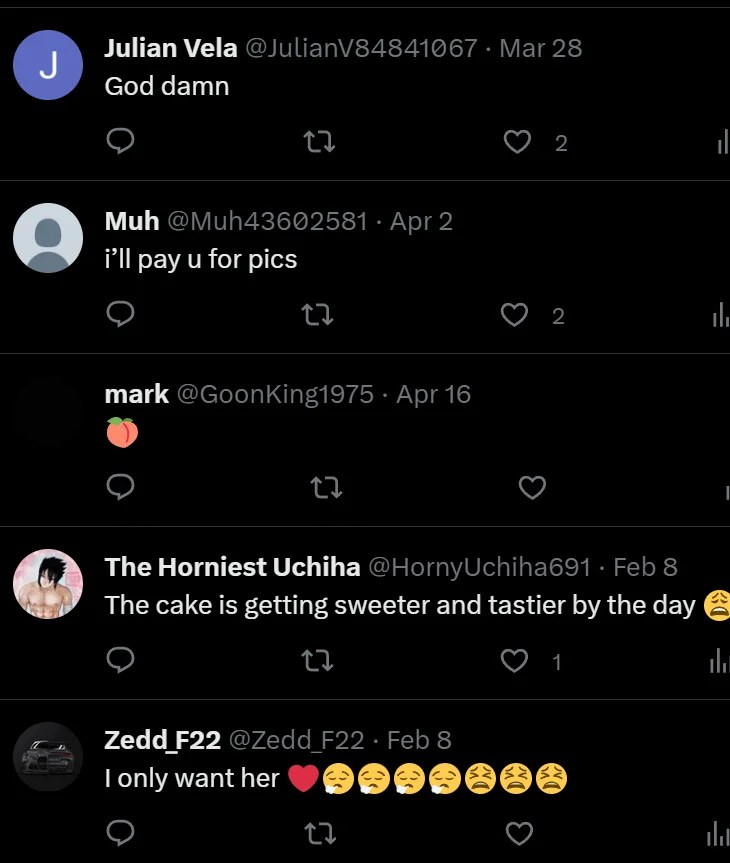Like The Horniest Uchiha's comment
Viewport: 730px width, 863px height.
pos(514,661)
